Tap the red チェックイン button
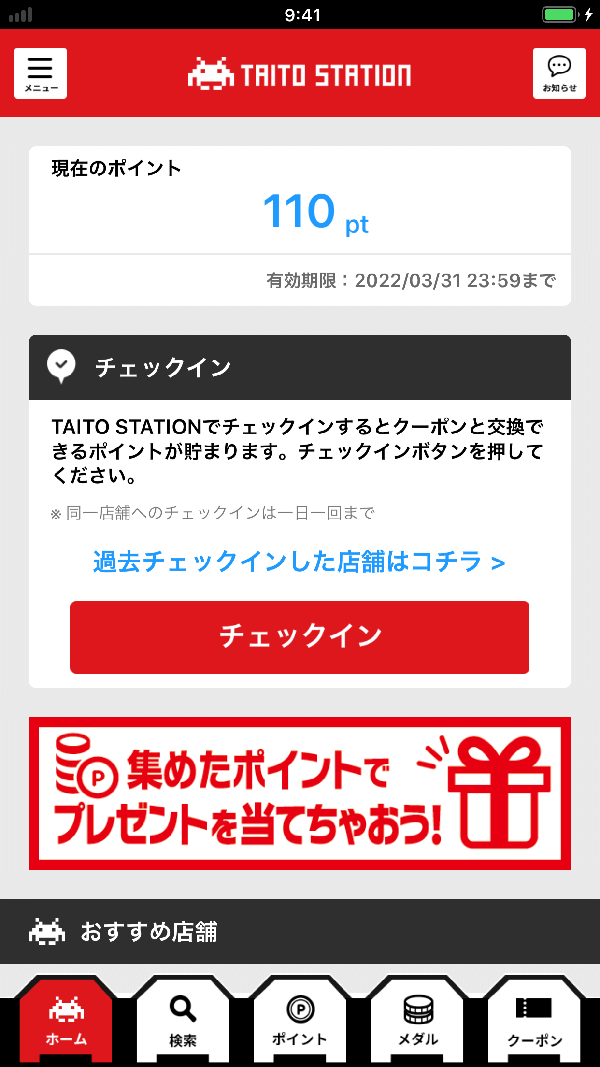 pos(299,637)
